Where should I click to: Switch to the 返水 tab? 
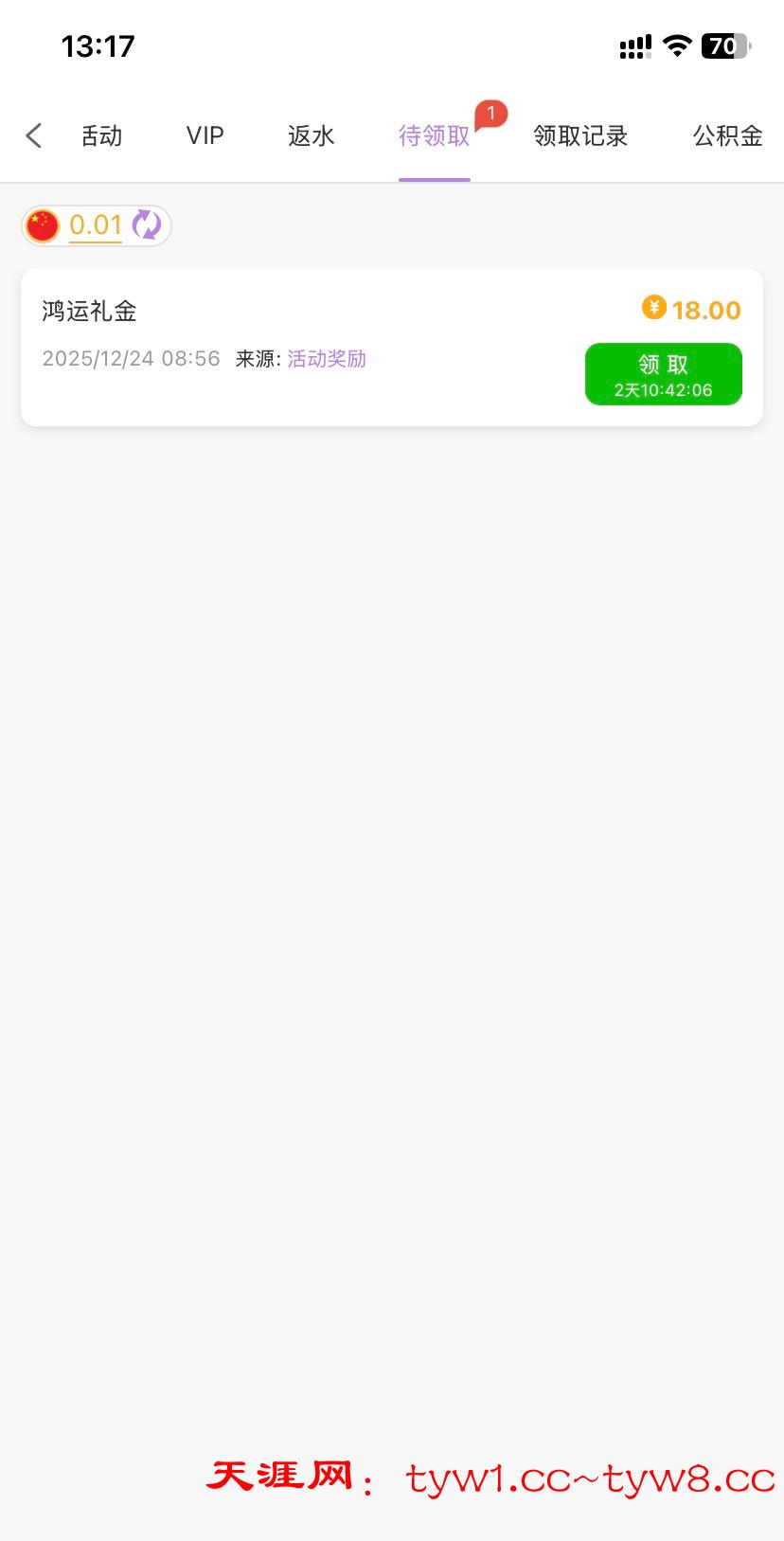(x=311, y=136)
